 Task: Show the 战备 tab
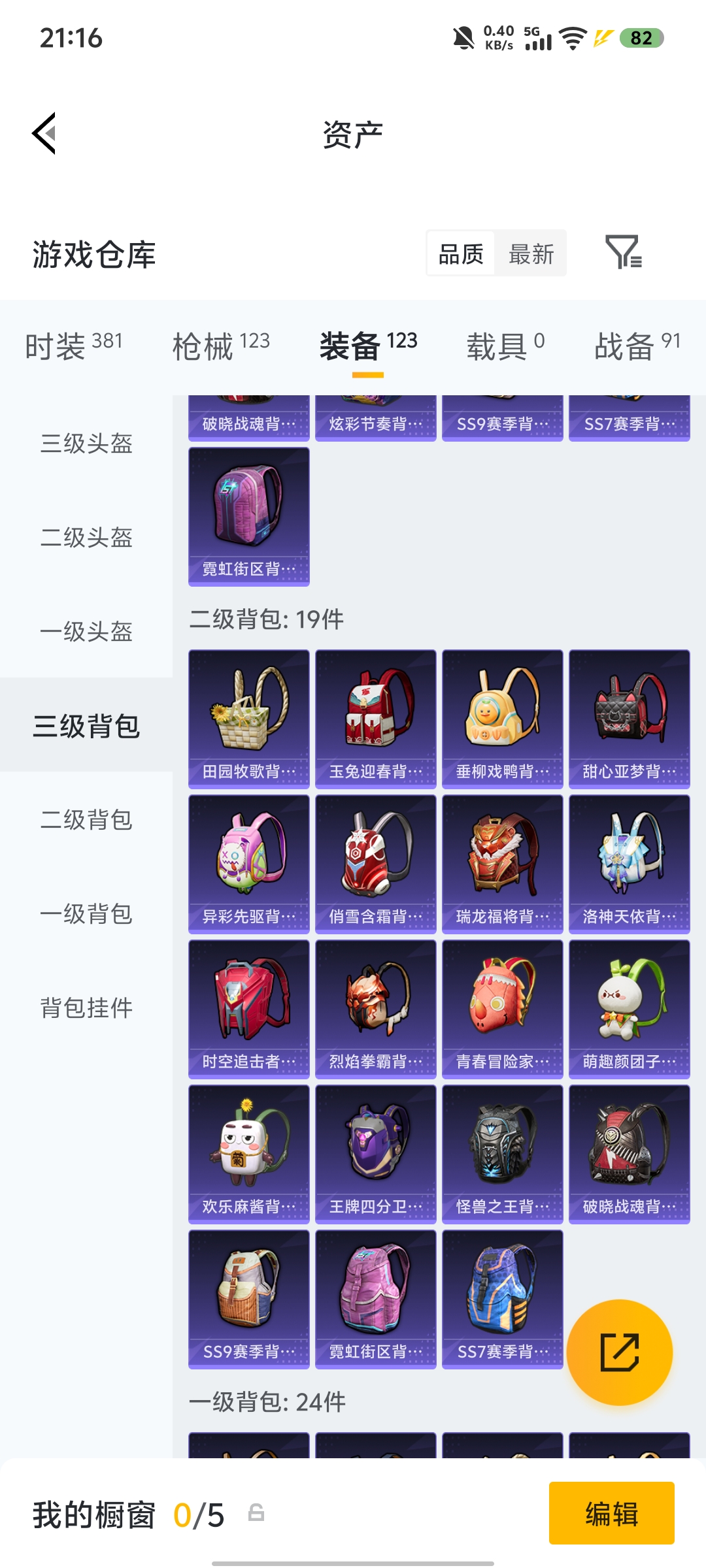[637, 345]
